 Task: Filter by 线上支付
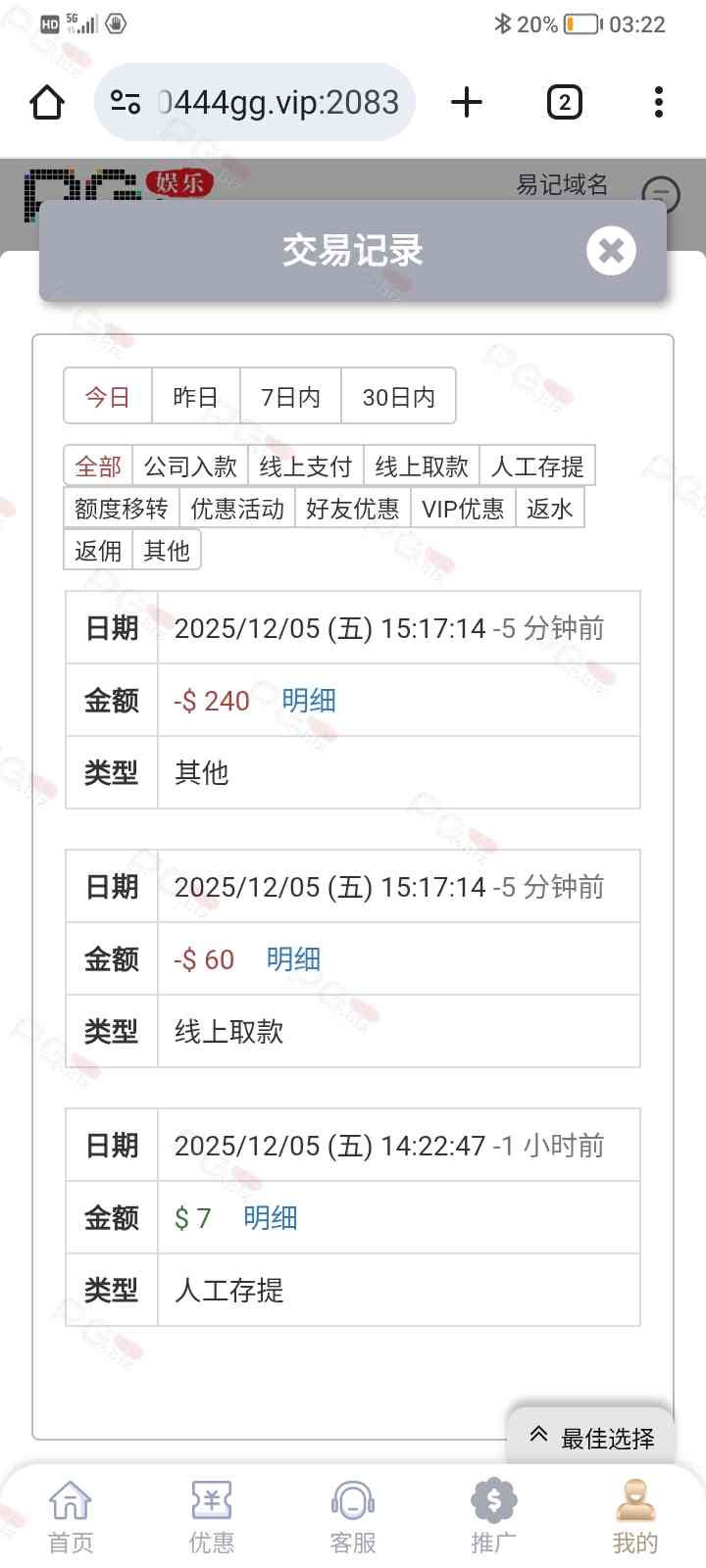click(305, 466)
